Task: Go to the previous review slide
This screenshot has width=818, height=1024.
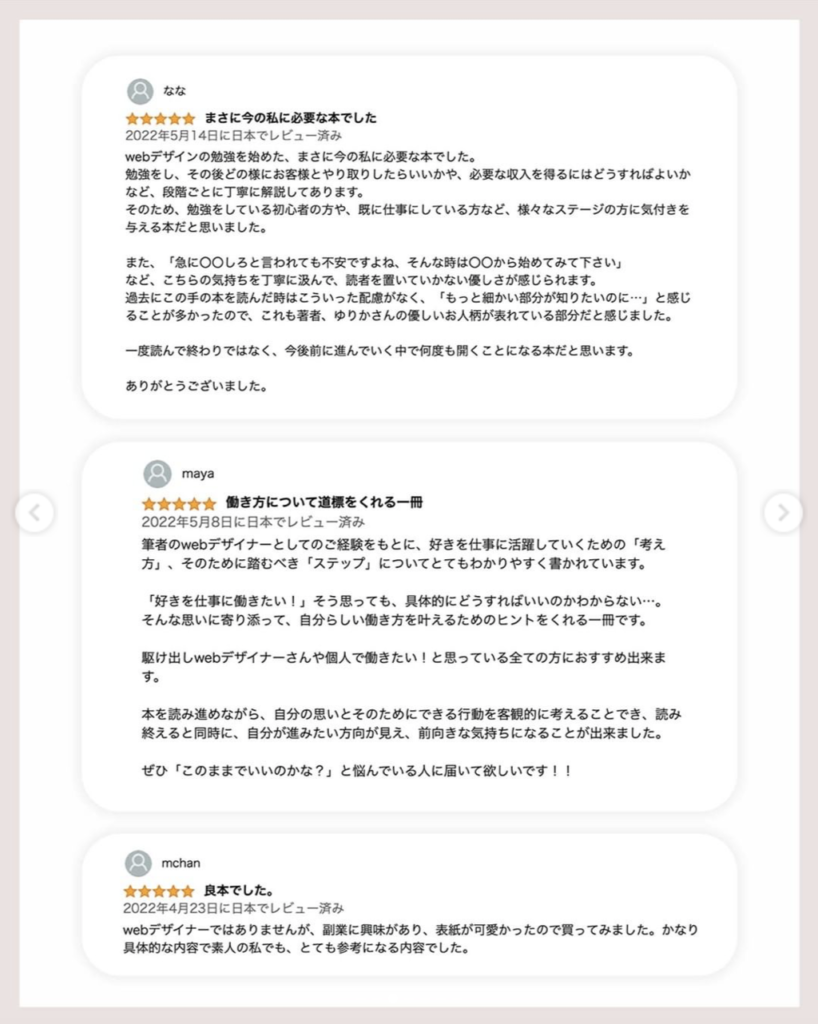Action: 34,513
